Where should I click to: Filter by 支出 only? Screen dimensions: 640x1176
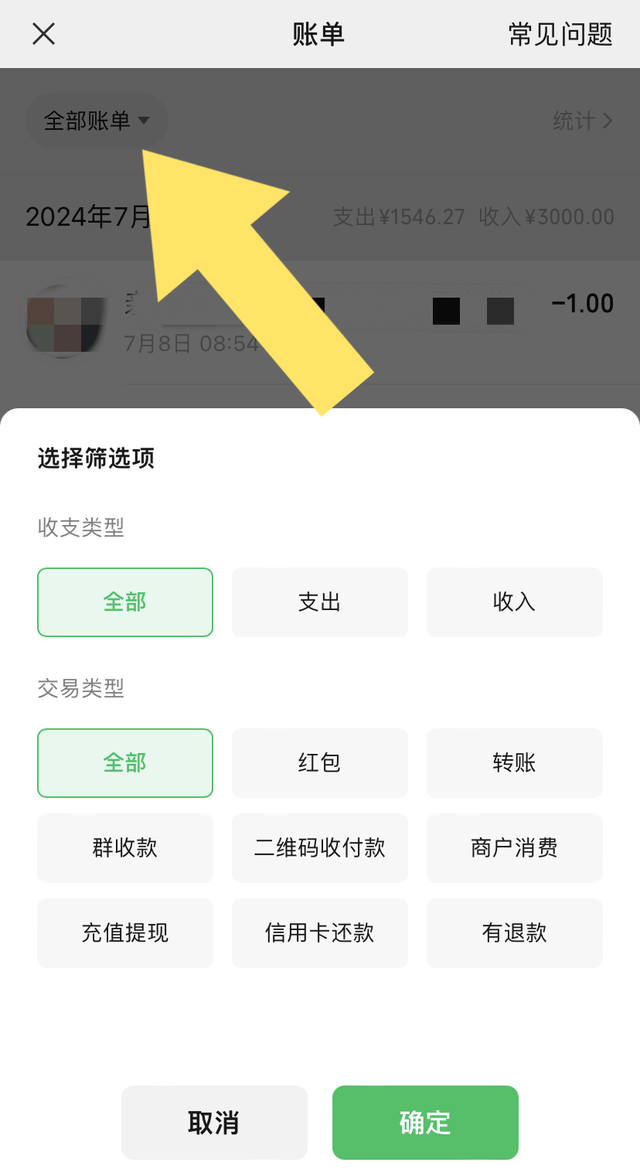click(320, 602)
